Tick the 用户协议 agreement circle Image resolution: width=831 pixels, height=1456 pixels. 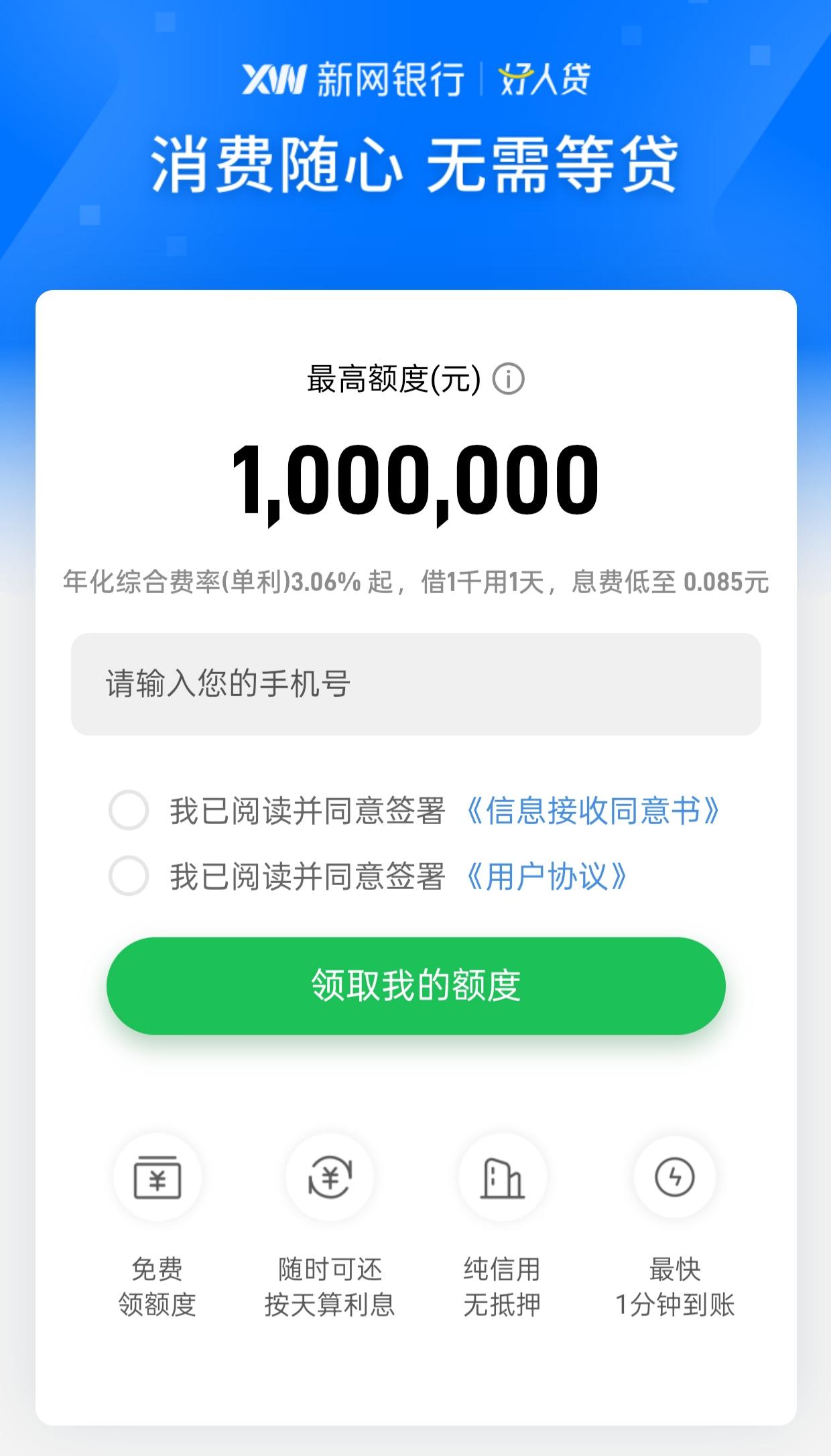coord(129,876)
